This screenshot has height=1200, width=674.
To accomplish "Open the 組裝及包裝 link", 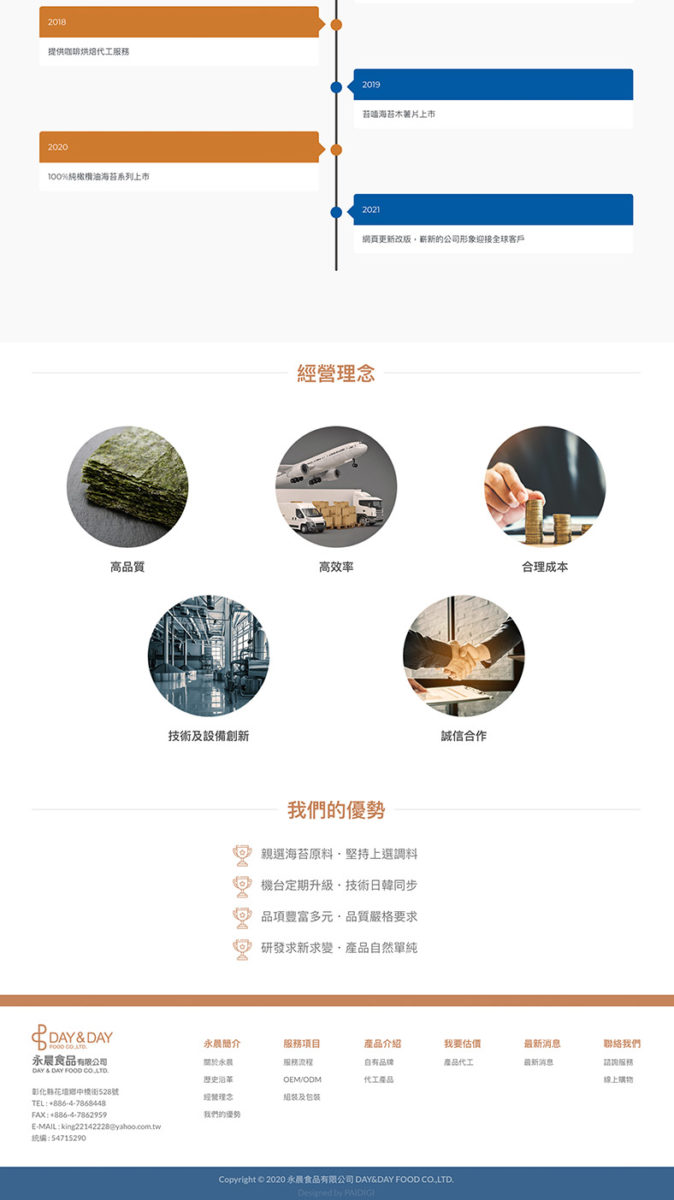I will [302, 1097].
